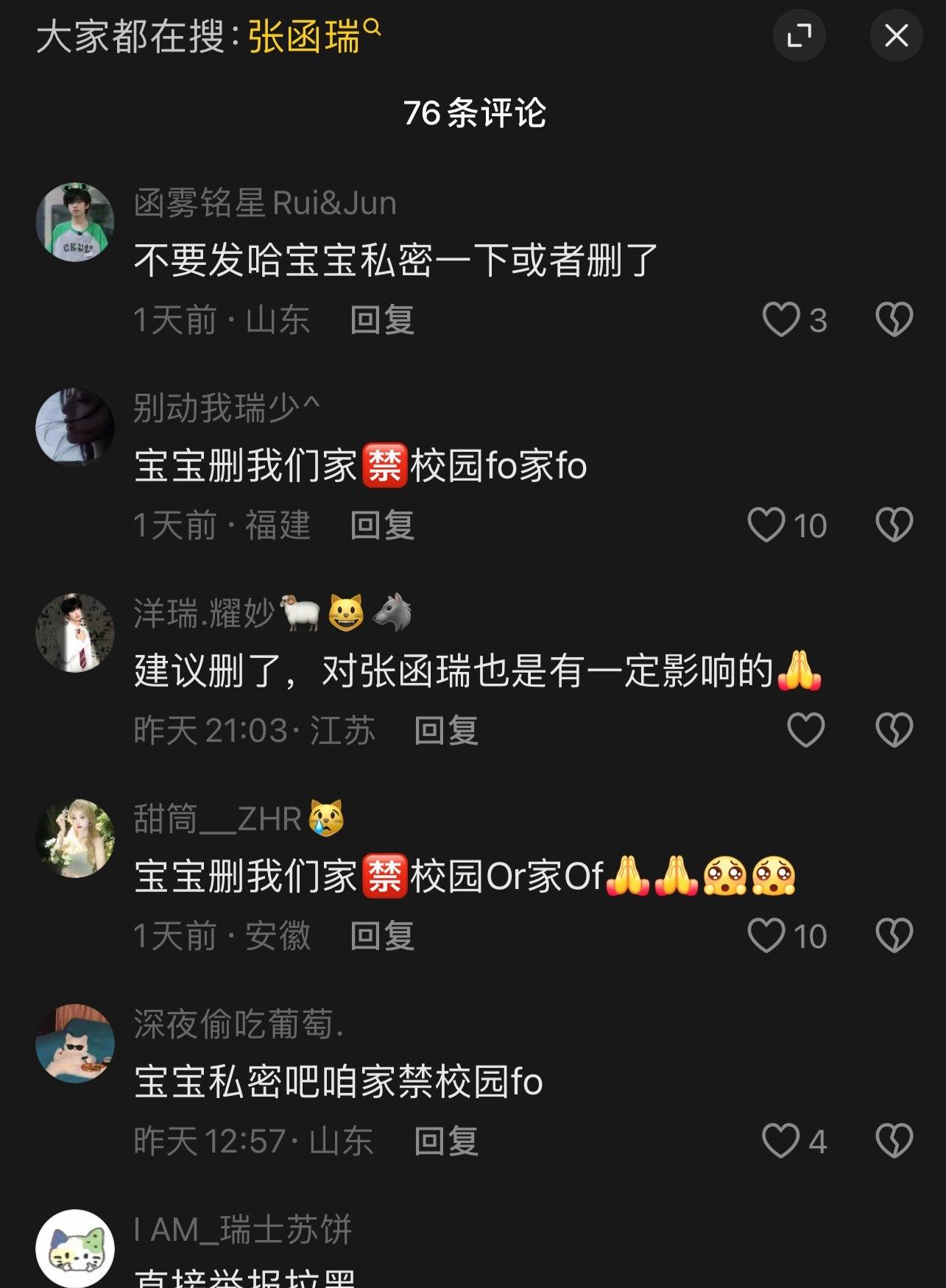This screenshot has width=946, height=1288.
Task: Reply to 别动我瑞少^'s comment
Action: coord(382,525)
